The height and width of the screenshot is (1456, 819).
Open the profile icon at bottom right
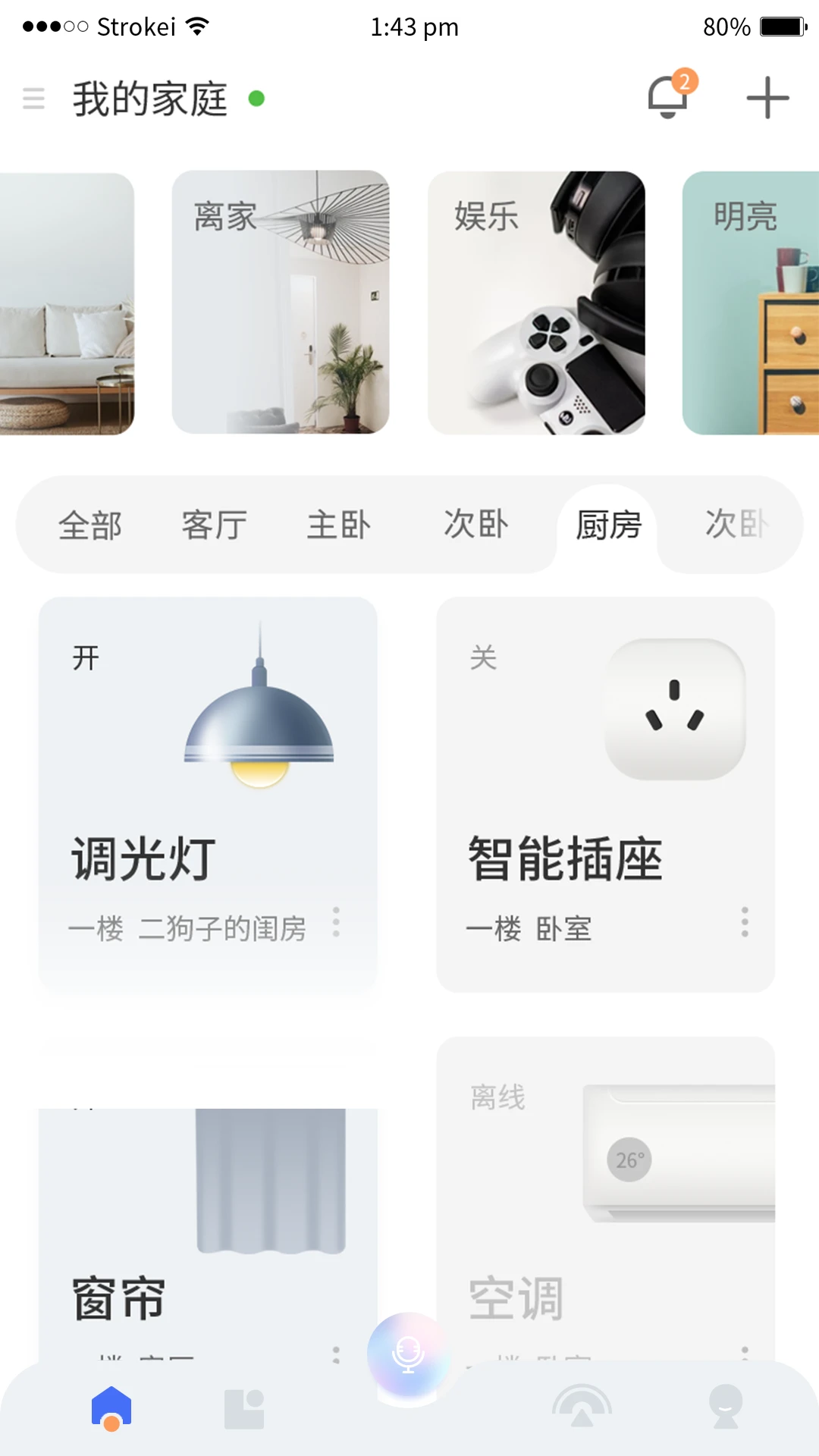click(725, 1407)
